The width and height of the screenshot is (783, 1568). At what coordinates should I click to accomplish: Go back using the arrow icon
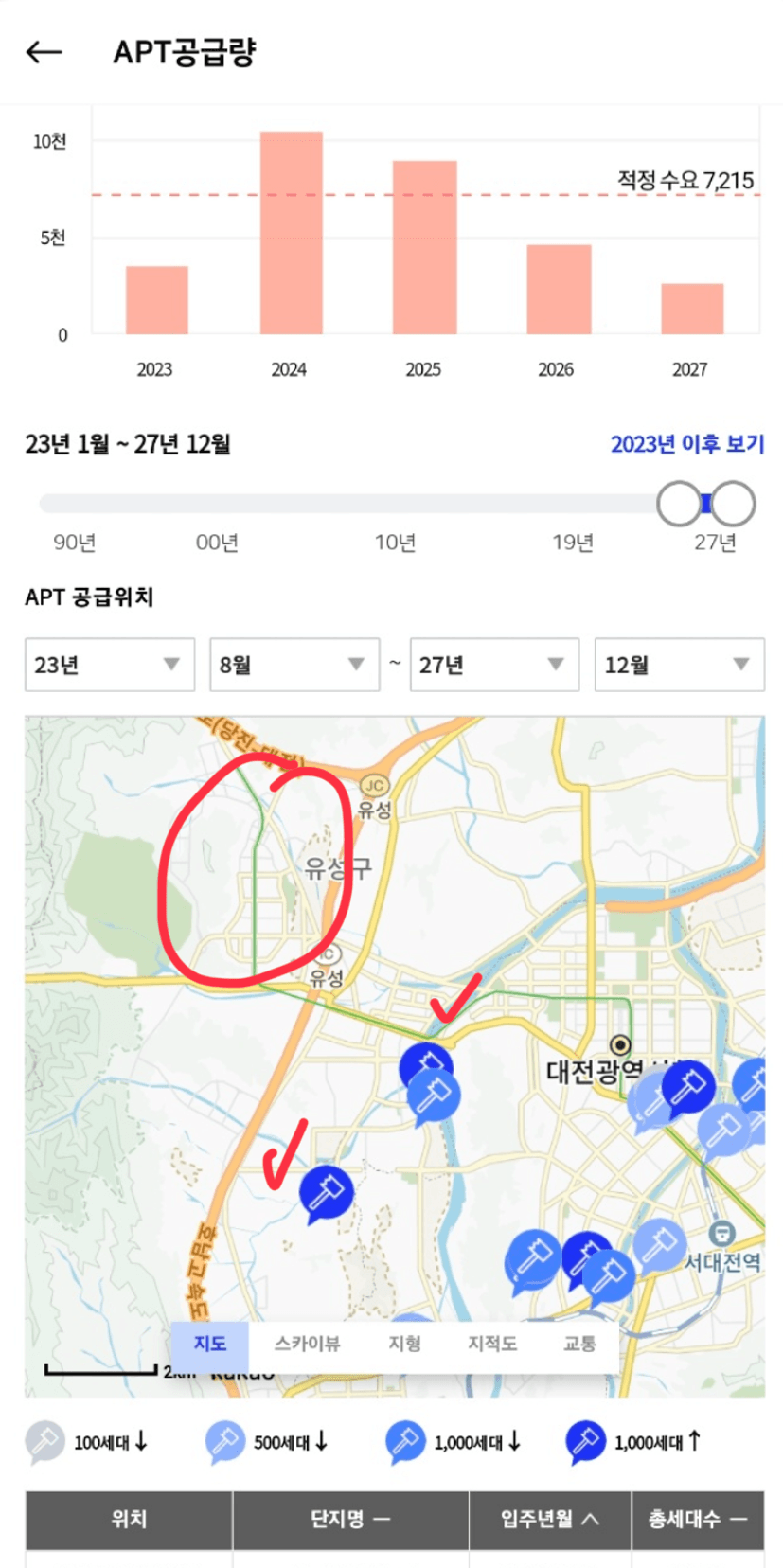tap(44, 52)
